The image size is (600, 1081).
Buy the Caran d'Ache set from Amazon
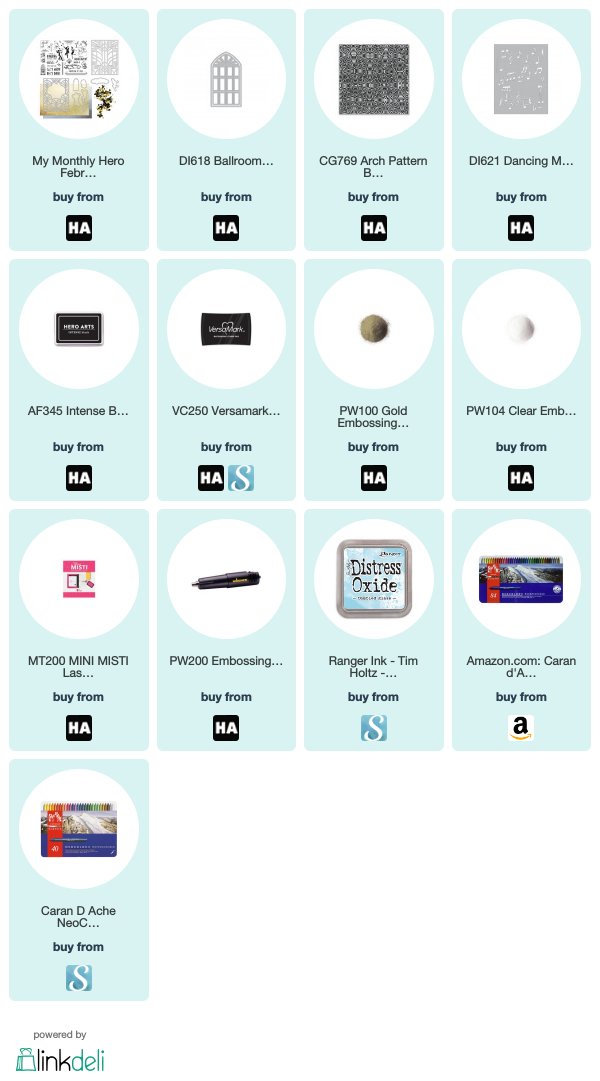pos(521,728)
